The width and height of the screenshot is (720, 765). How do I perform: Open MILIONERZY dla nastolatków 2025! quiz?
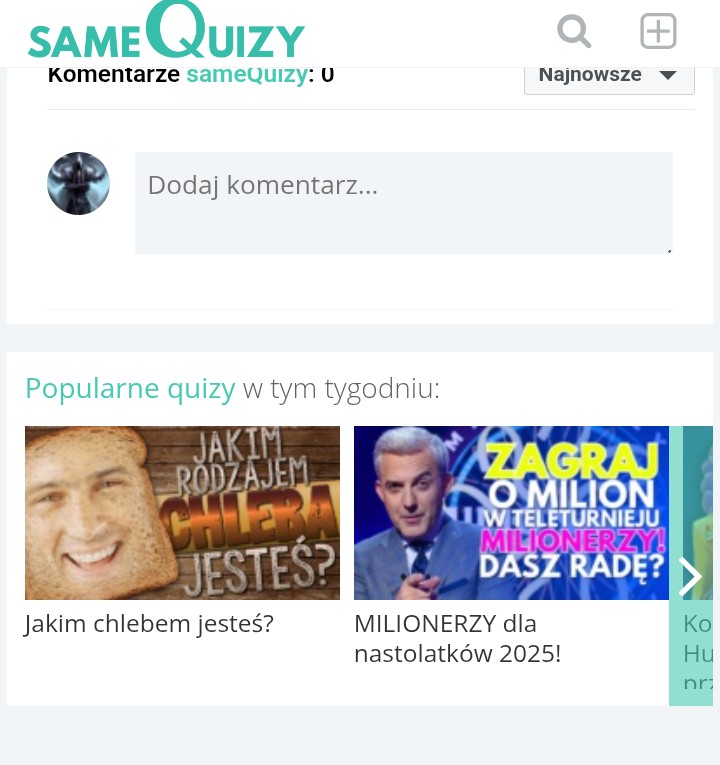(x=511, y=513)
